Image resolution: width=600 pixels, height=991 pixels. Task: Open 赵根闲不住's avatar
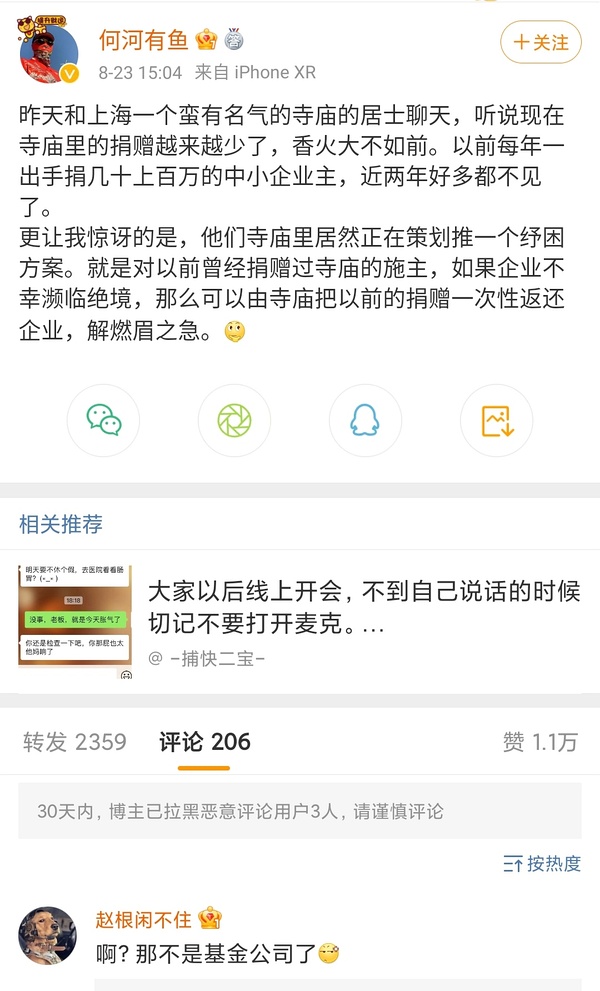(47, 936)
